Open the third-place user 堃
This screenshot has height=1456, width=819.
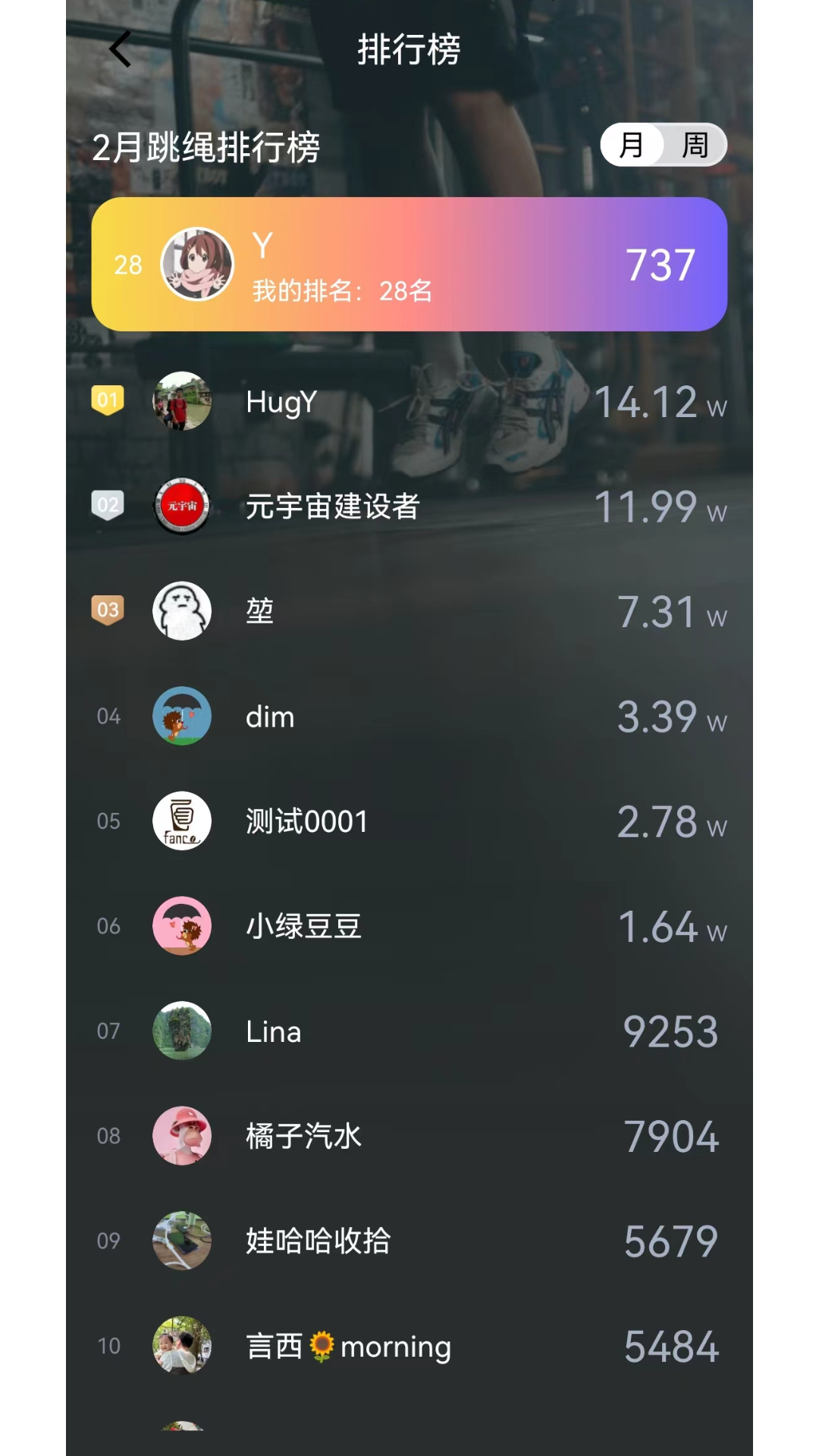(409, 611)
